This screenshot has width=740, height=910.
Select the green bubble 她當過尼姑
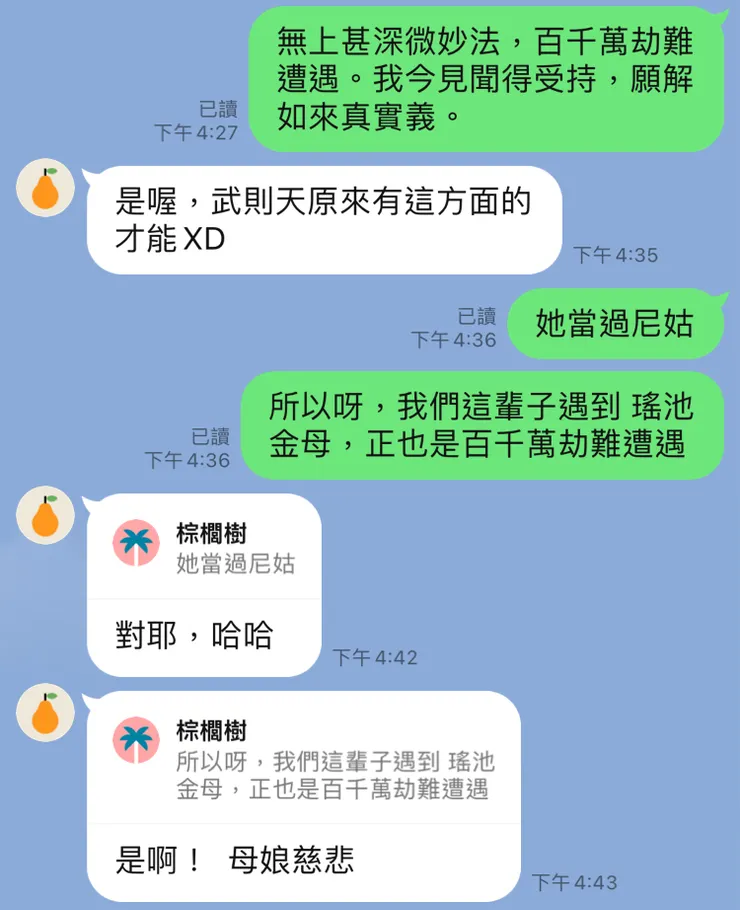pos(615,323)
